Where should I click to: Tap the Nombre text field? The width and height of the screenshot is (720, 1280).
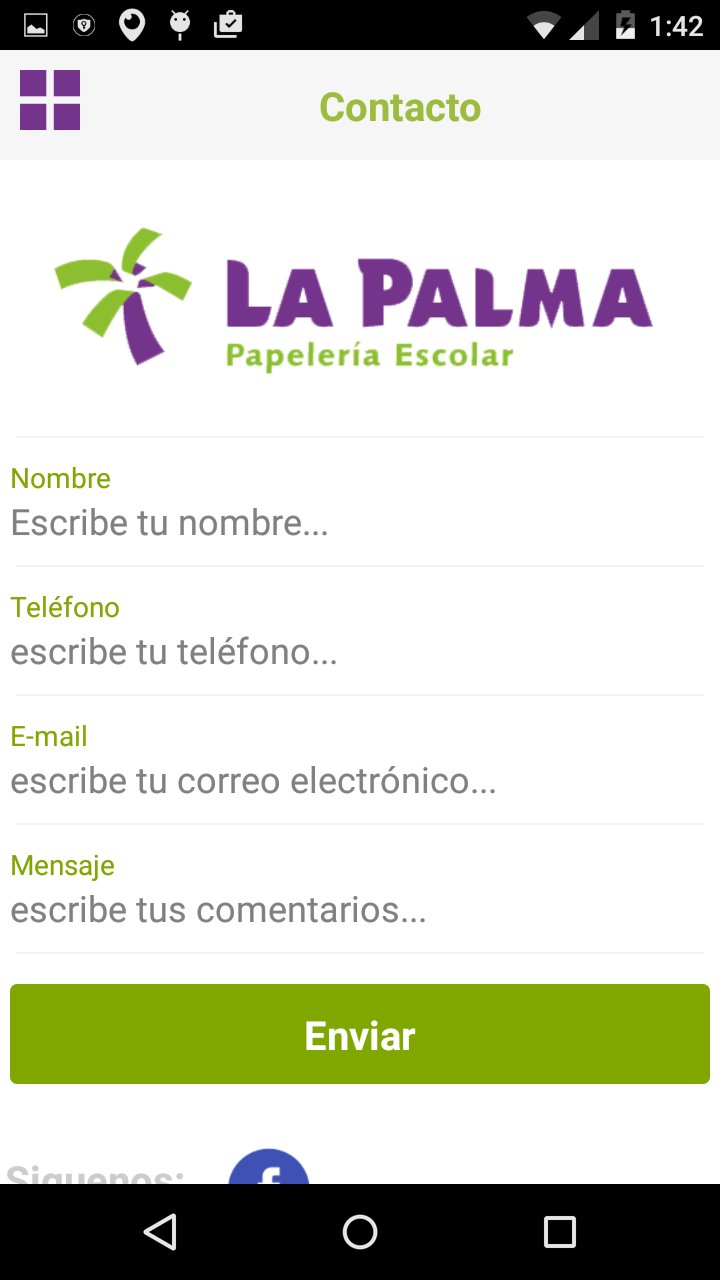[x=360, y=523]
